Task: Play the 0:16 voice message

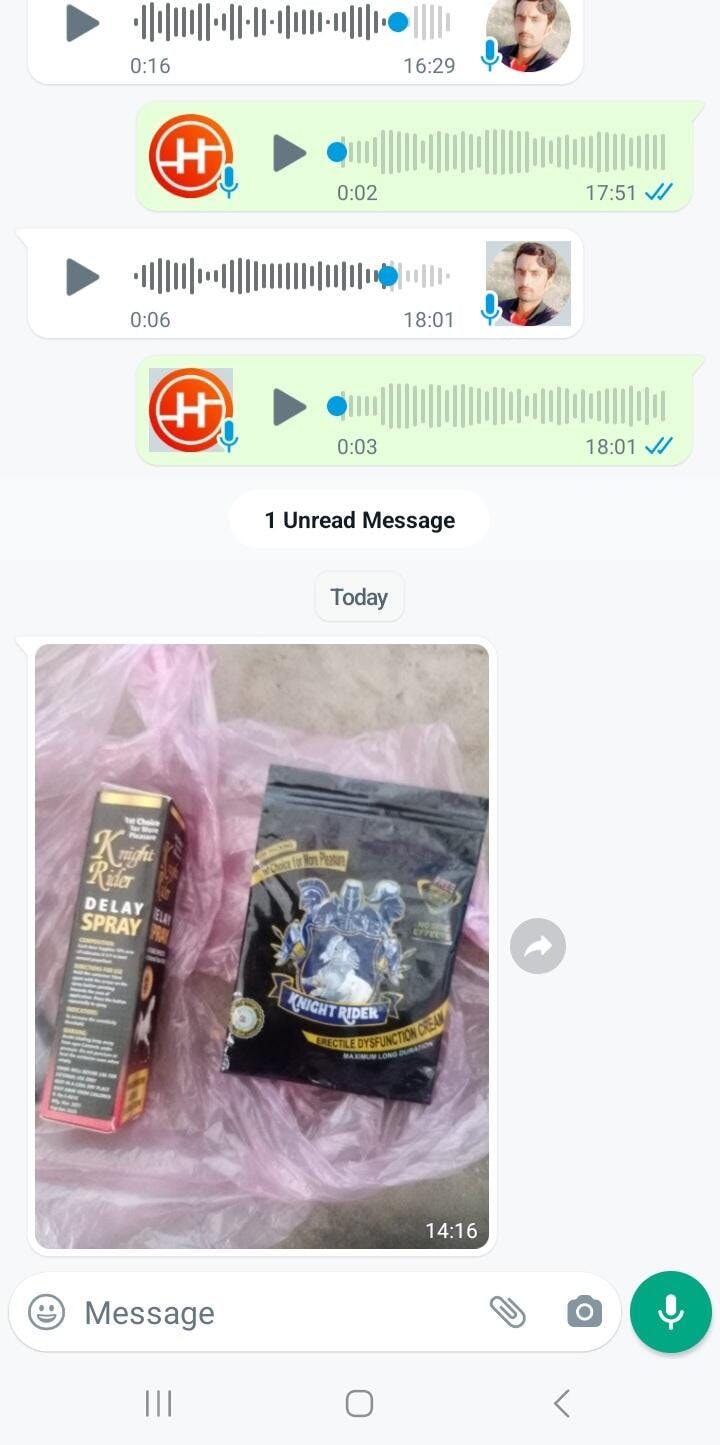Action: pyautogui.click(x=82, y=22)
